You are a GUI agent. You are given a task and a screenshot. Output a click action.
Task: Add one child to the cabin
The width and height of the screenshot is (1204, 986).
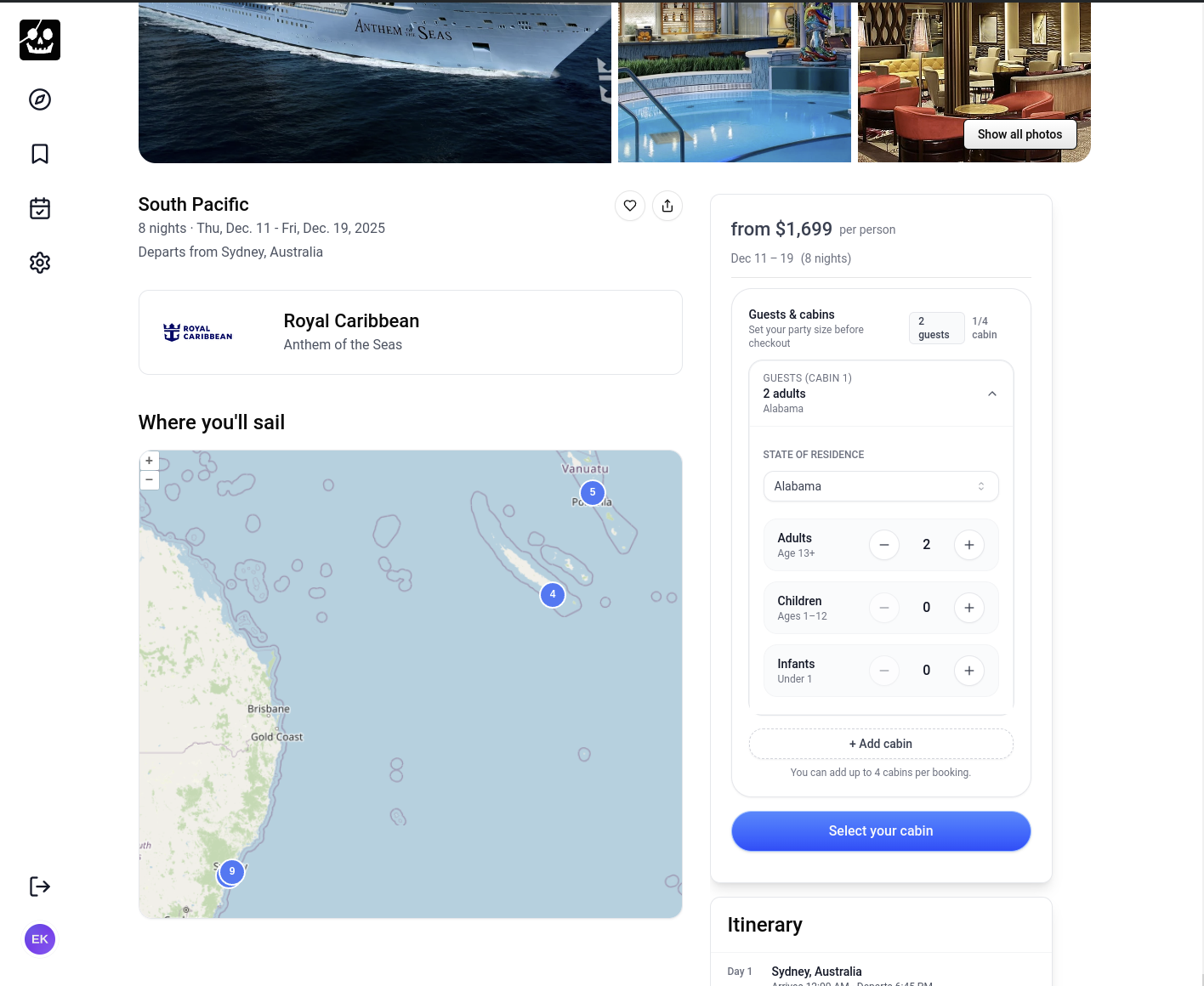pyautogui.click(x=969, y=608)
